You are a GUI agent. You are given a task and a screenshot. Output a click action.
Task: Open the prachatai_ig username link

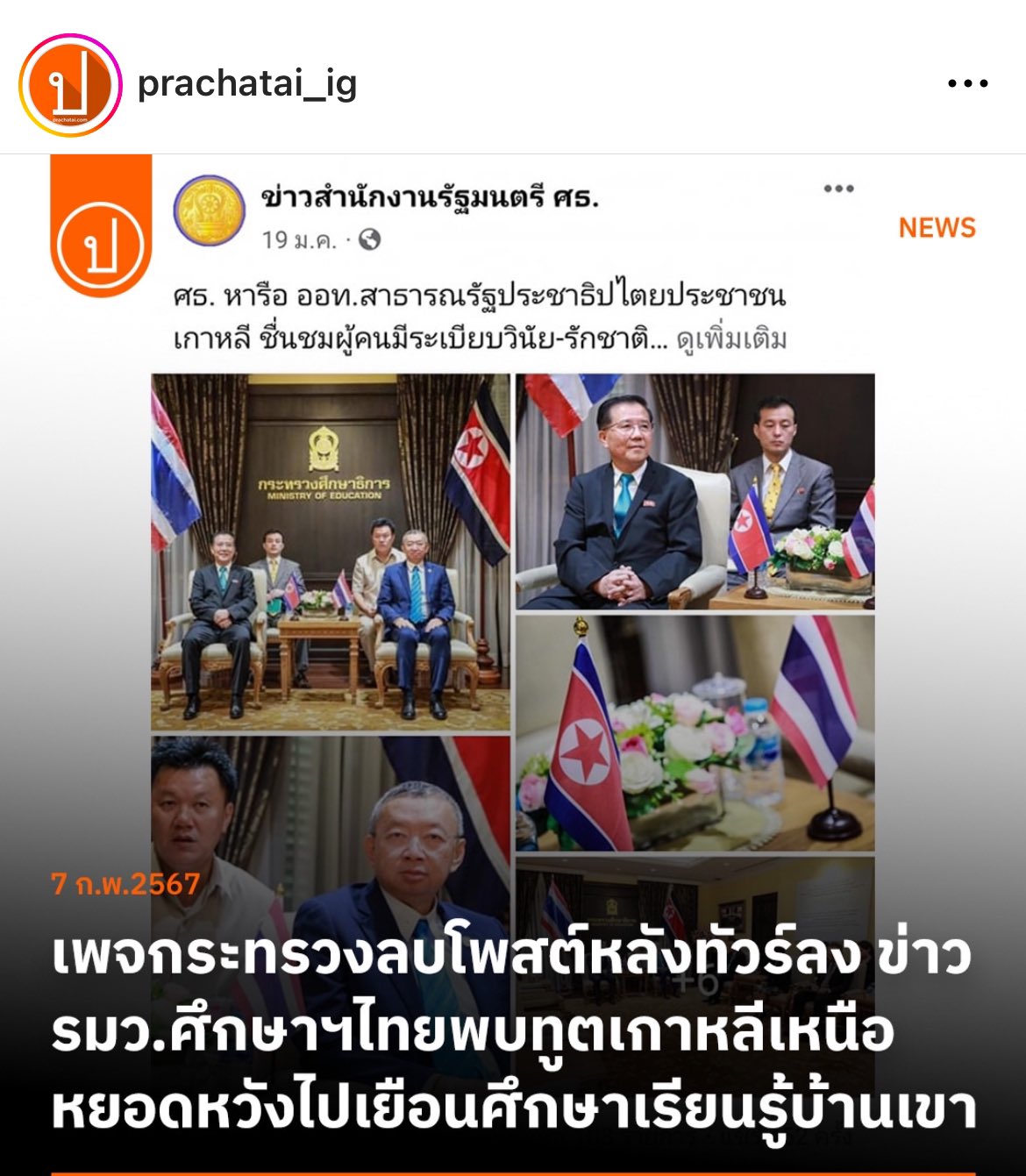[x=246, y=84]
